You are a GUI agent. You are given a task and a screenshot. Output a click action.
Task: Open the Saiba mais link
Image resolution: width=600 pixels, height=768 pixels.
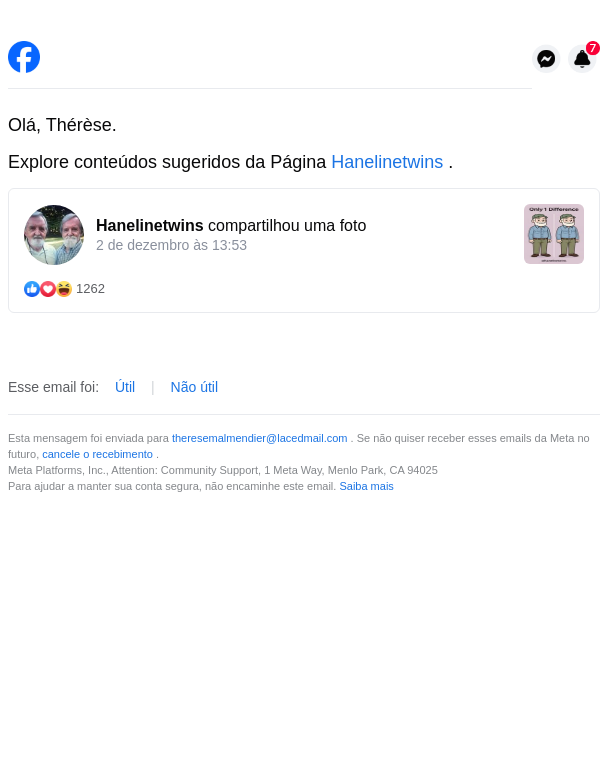point(366,486)
